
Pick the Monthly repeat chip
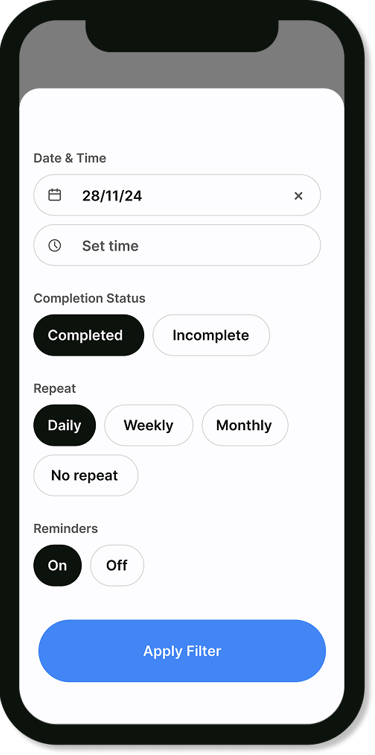click(x=245, y=425)
